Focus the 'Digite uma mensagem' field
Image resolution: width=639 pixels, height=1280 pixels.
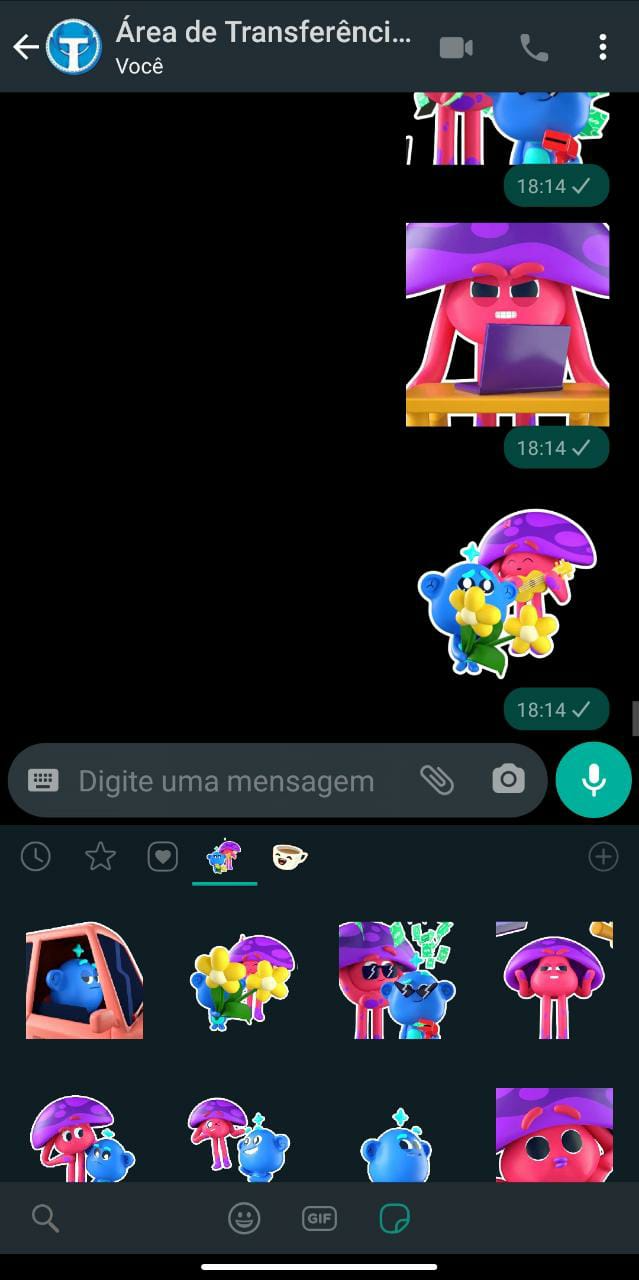(x=227, y=781)
